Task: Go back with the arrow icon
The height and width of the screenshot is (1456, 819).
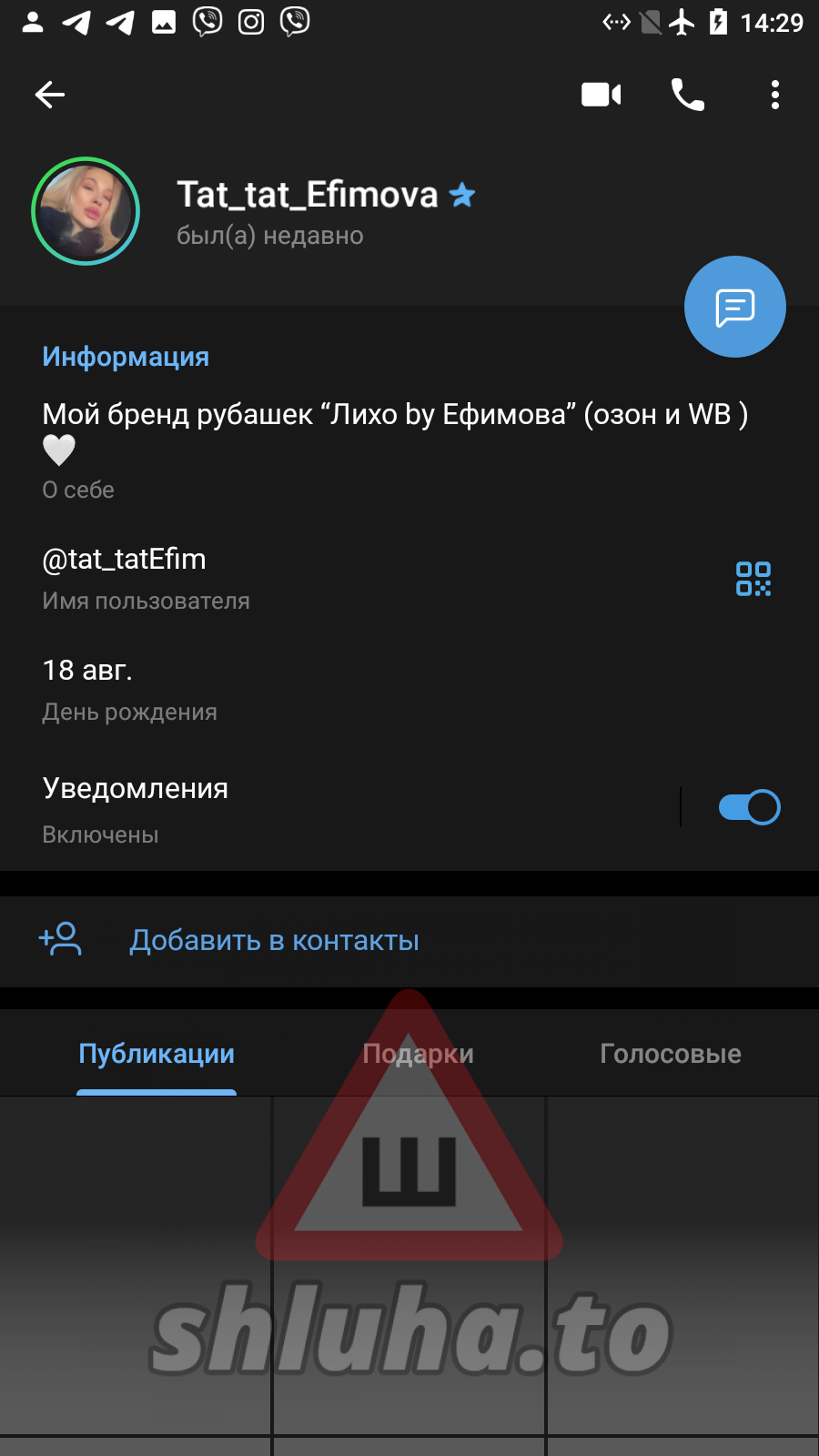Action: point(50,95)
